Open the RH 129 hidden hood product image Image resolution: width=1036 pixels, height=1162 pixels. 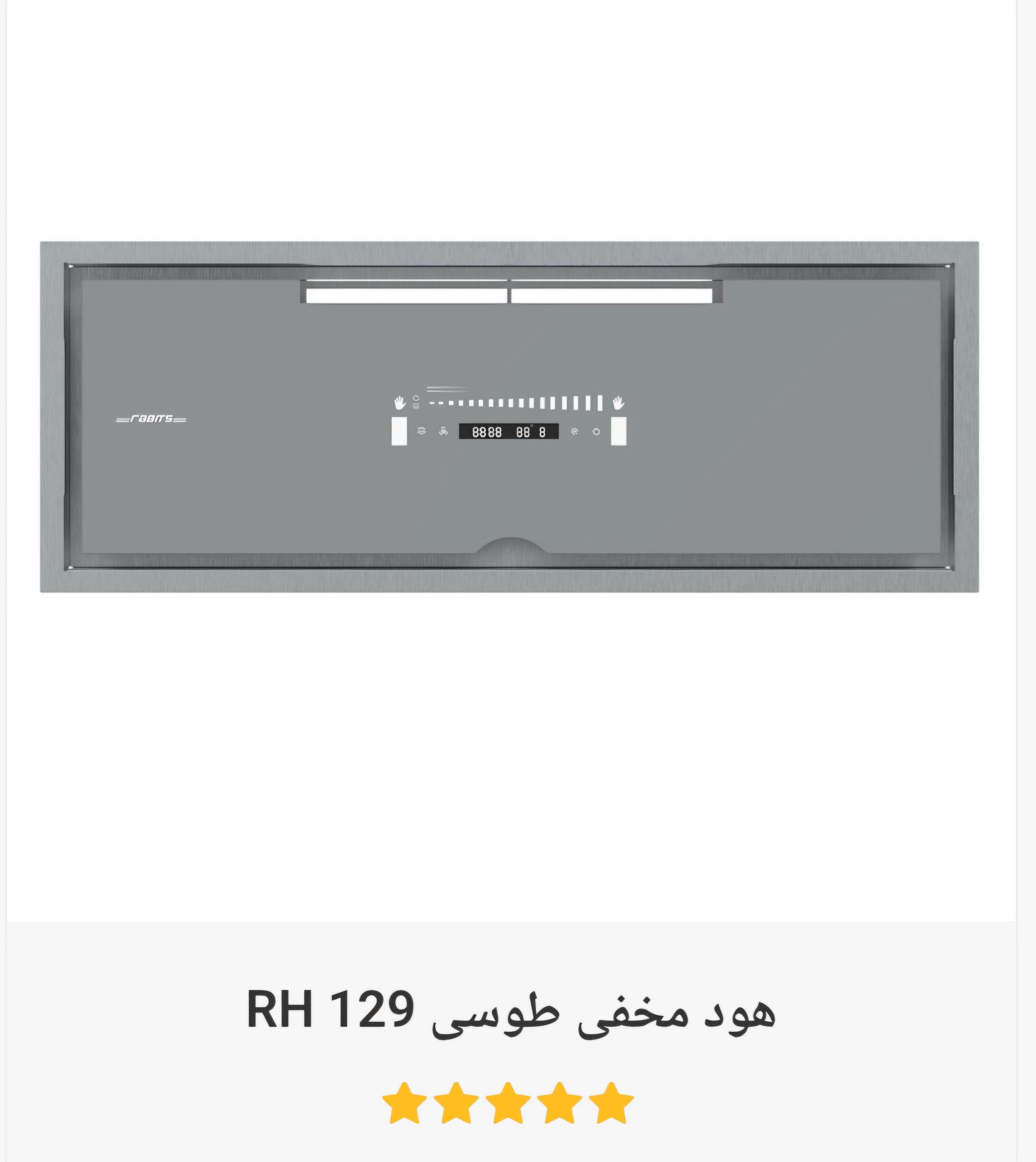click(509, 417)
